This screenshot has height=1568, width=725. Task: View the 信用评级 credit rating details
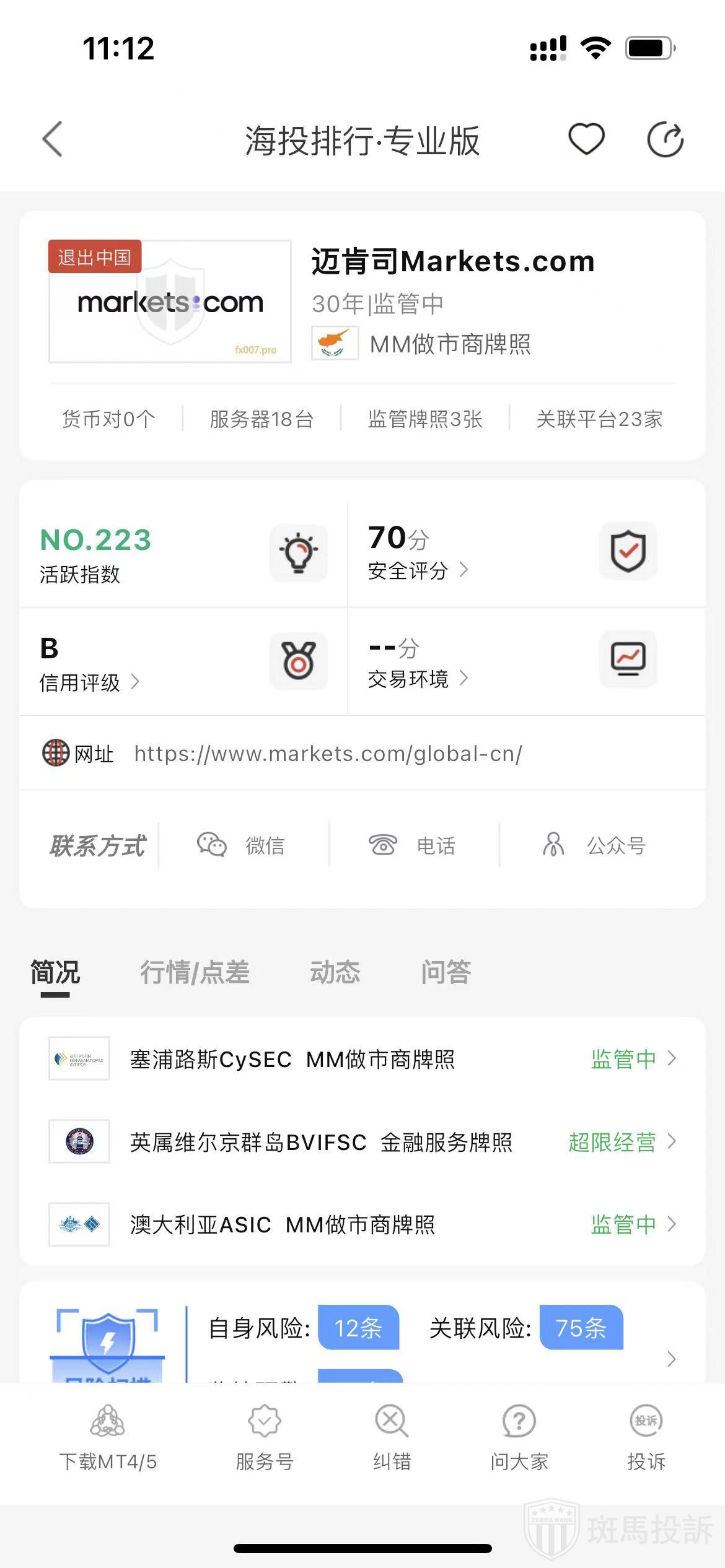89,682
